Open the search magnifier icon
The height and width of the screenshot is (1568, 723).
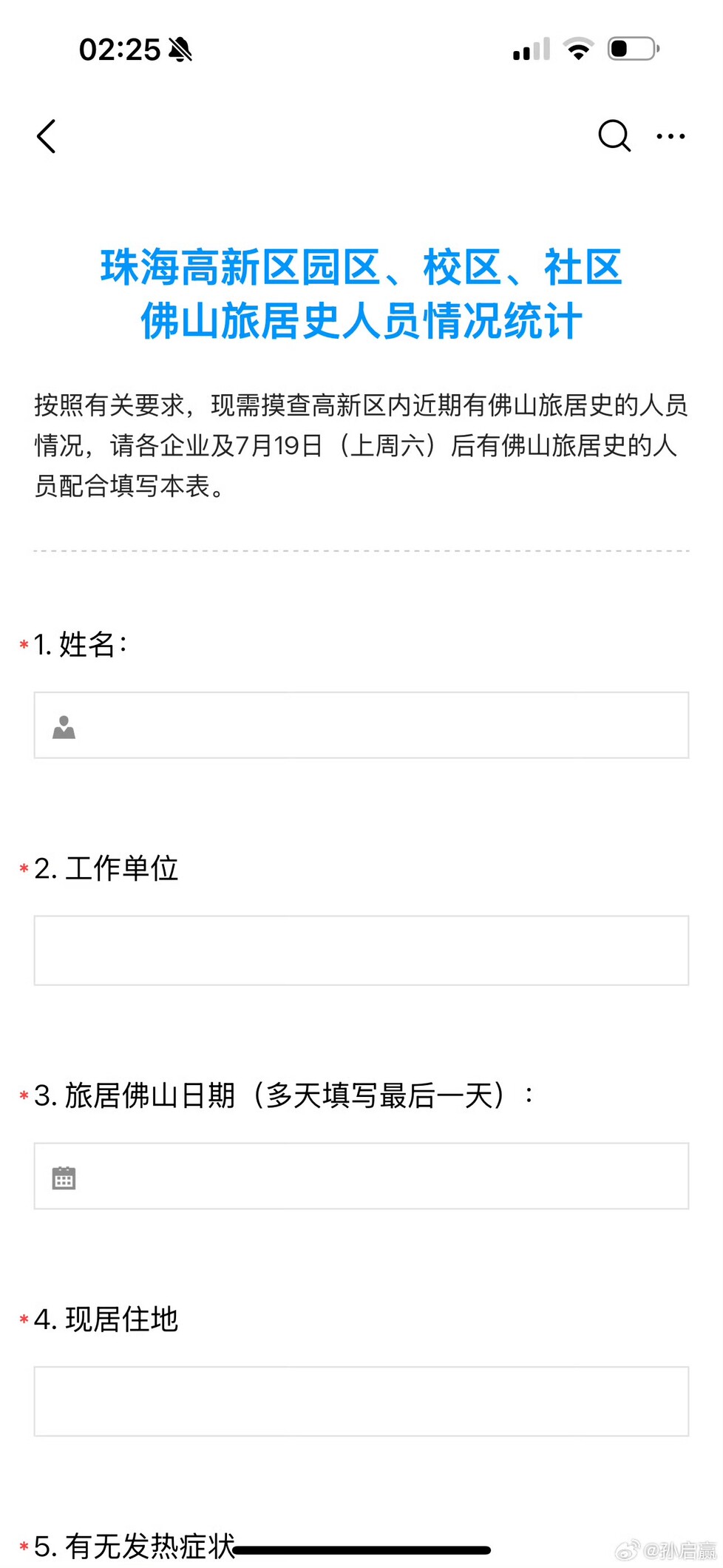click(x=614, y=136)
